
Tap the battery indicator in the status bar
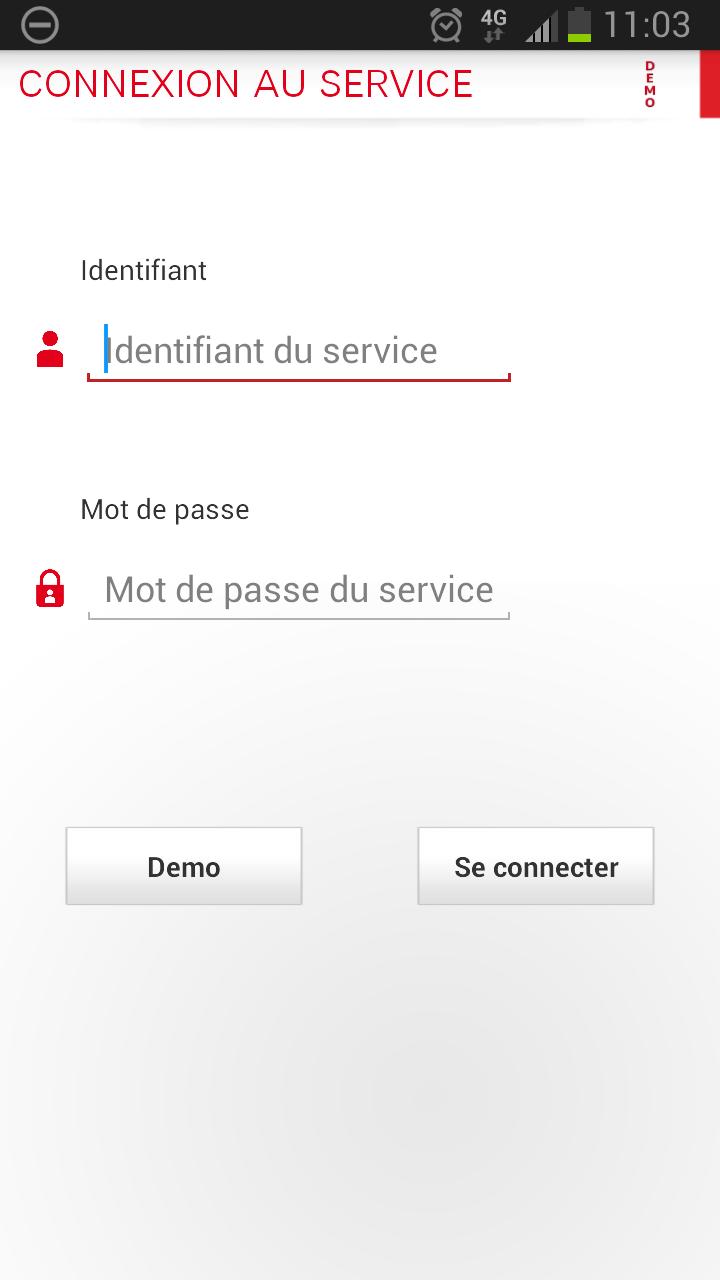tap(581, 24)
